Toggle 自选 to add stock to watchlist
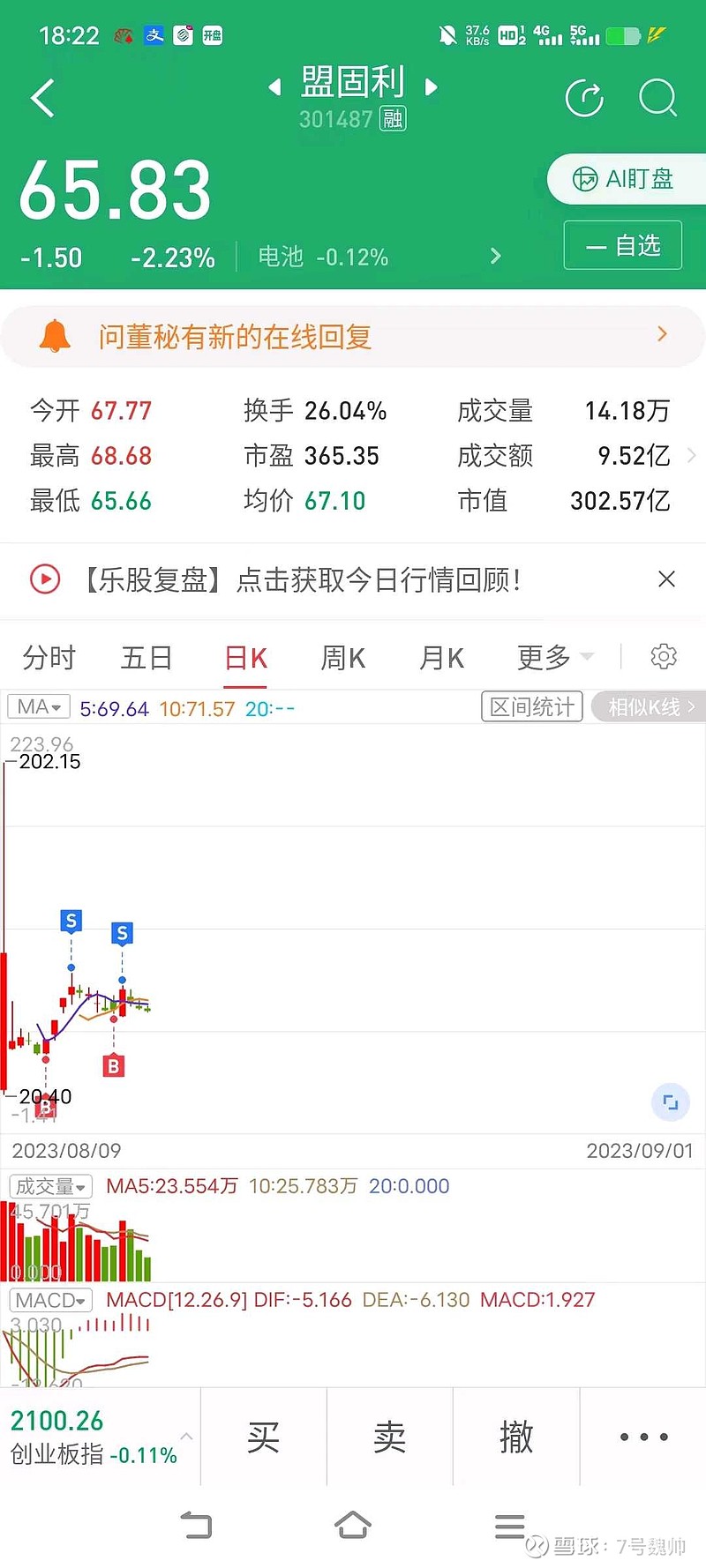The image size is (706, 1568). (x=622, y=245)
